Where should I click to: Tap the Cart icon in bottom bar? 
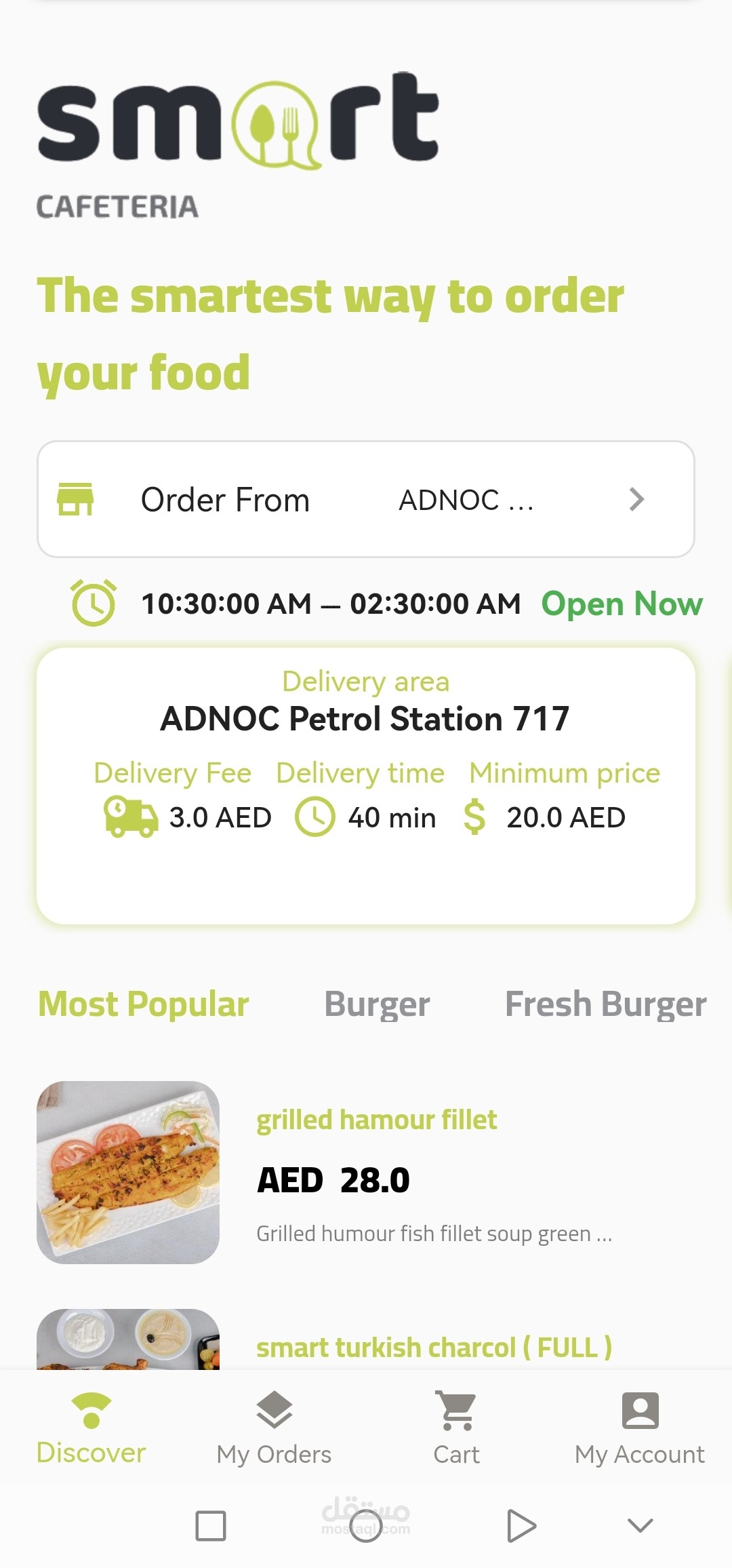pyautogui.click(x=455, y=1409)
